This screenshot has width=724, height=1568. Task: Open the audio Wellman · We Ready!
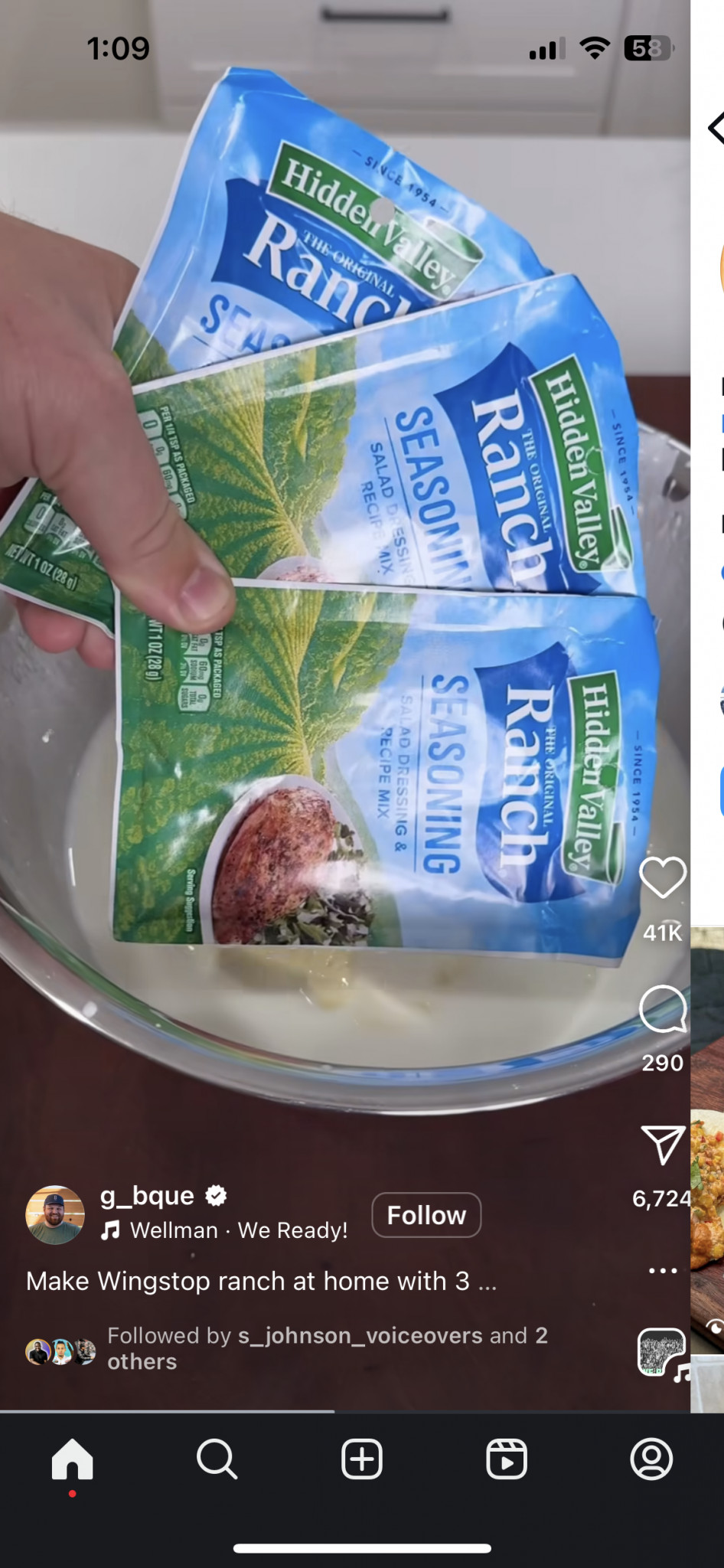[x=238, y=1230]
